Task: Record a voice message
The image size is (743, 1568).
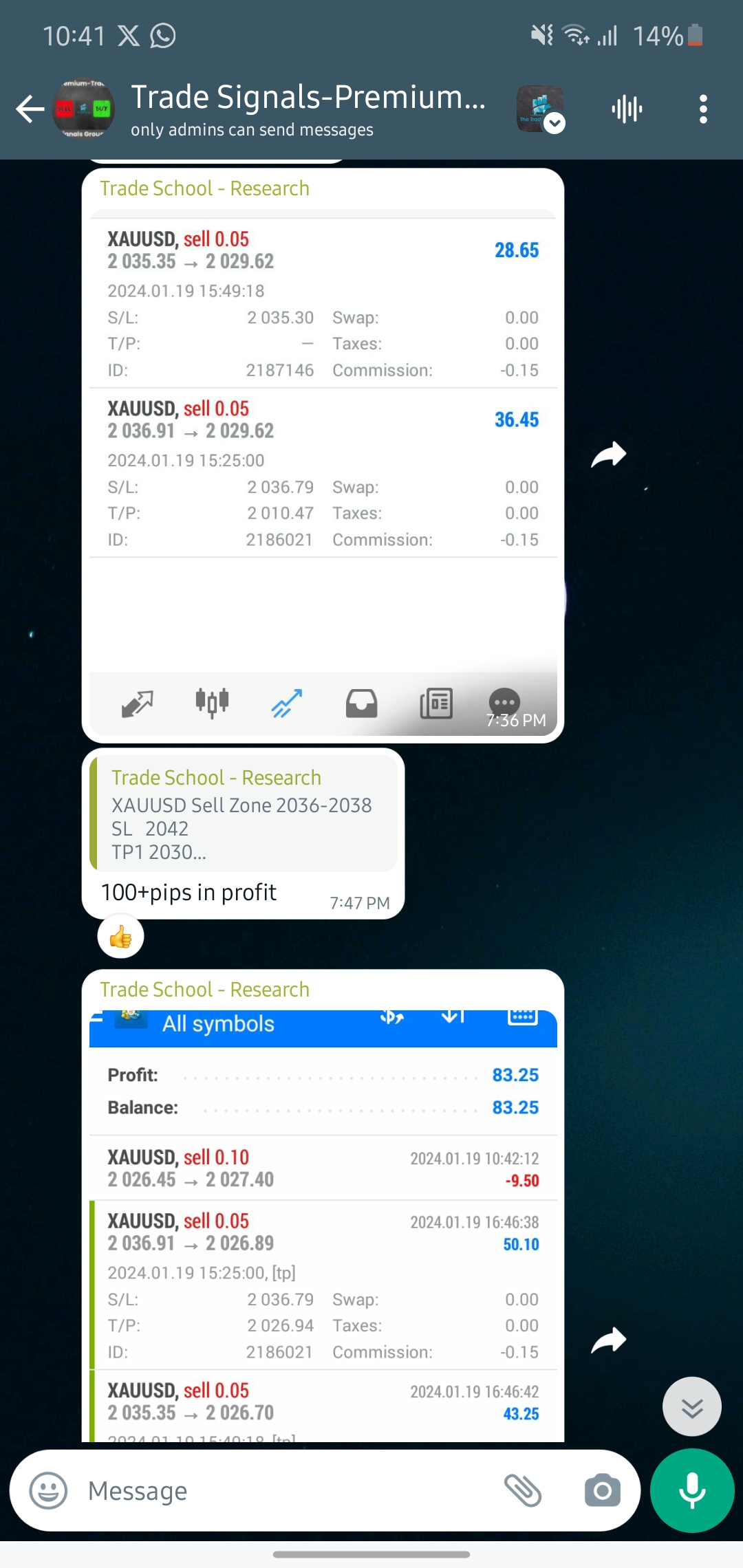Action: pyautogui.click(x=692, y=1491)
